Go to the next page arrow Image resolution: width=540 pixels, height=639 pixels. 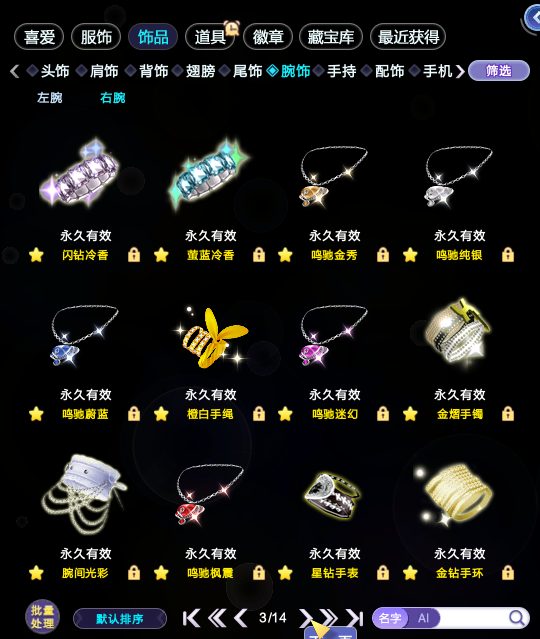click(x=305, y=618)
